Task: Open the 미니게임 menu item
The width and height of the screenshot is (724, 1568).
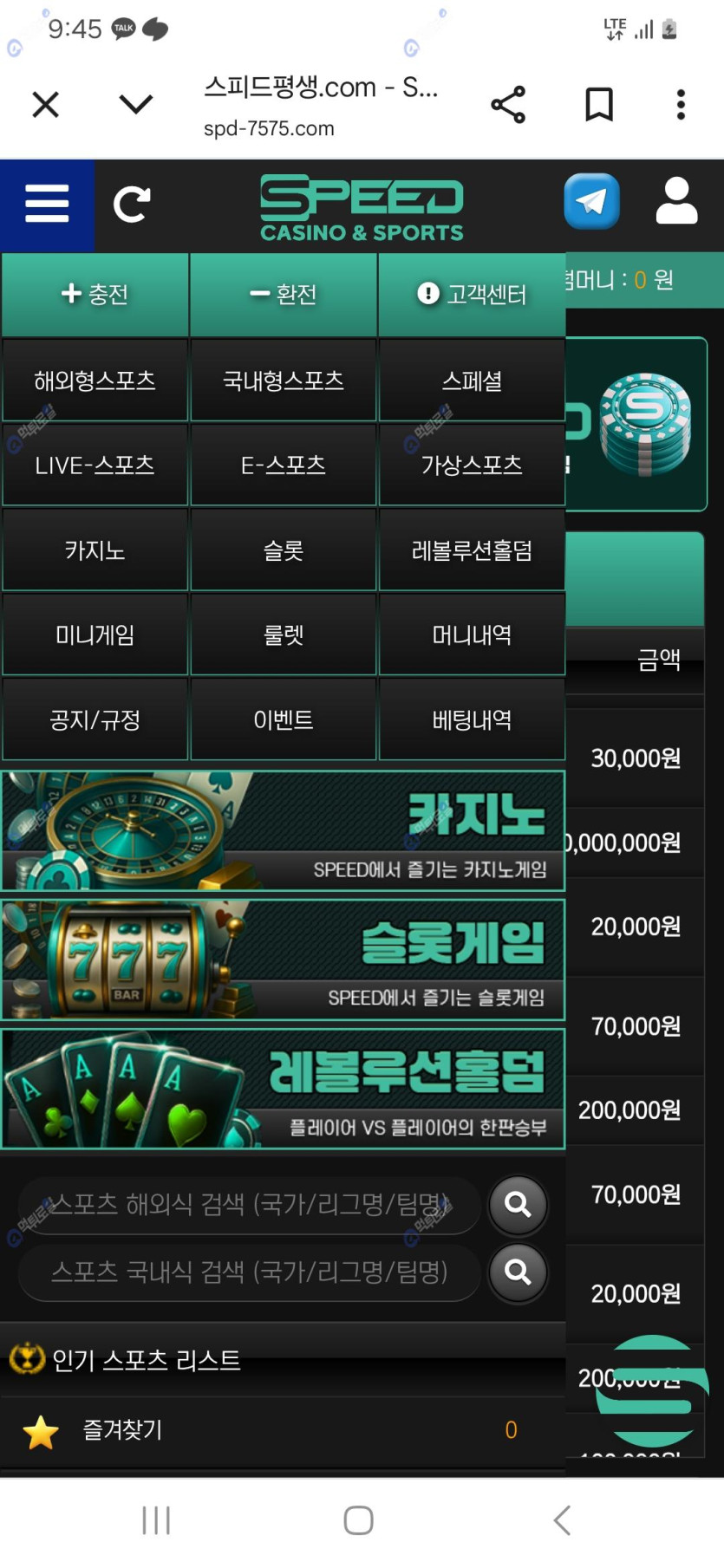Action: pos(95,635)
